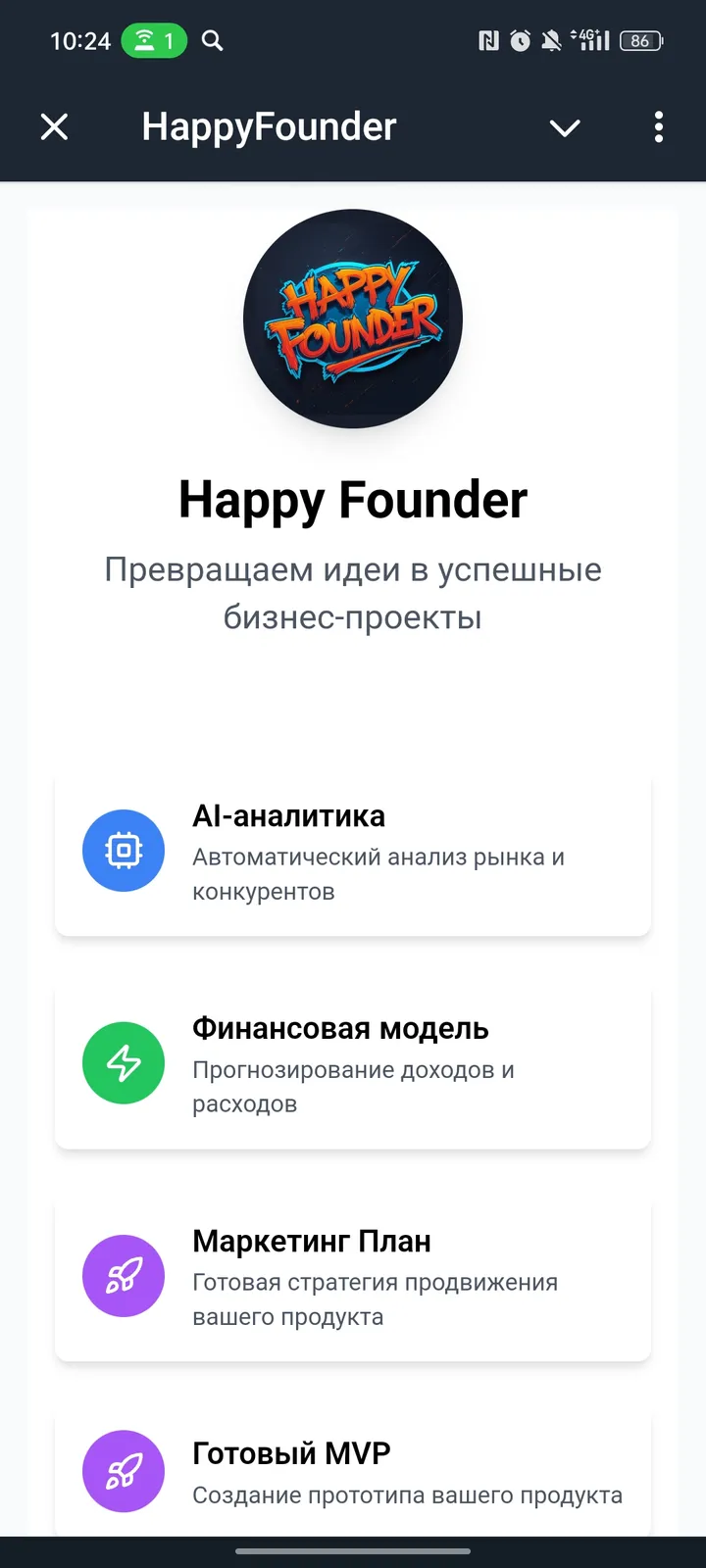
Task: Tap the Happy Founder logo image
Action: [x=353, y=318]
